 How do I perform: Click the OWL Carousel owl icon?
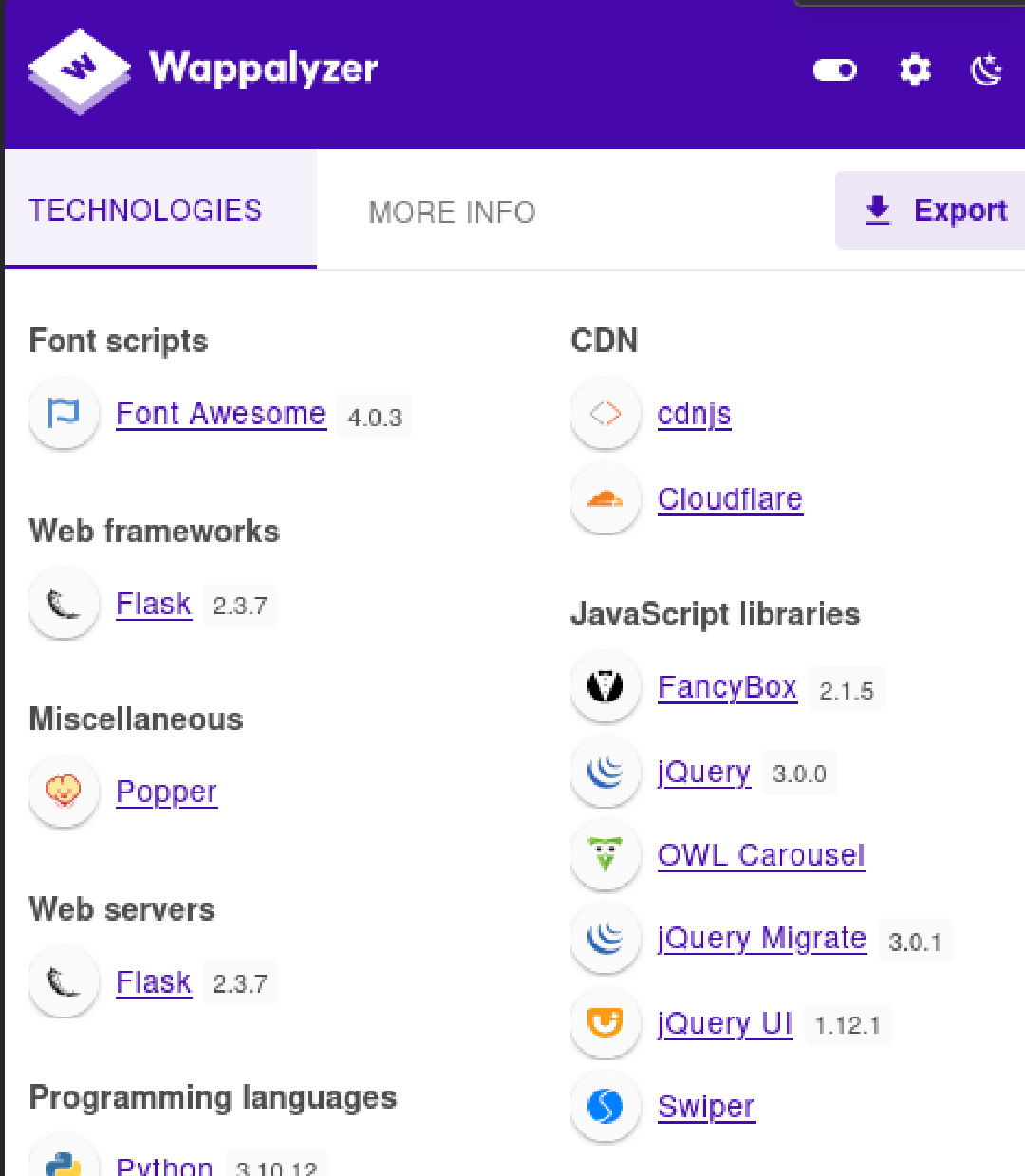(x=606, y=855)
